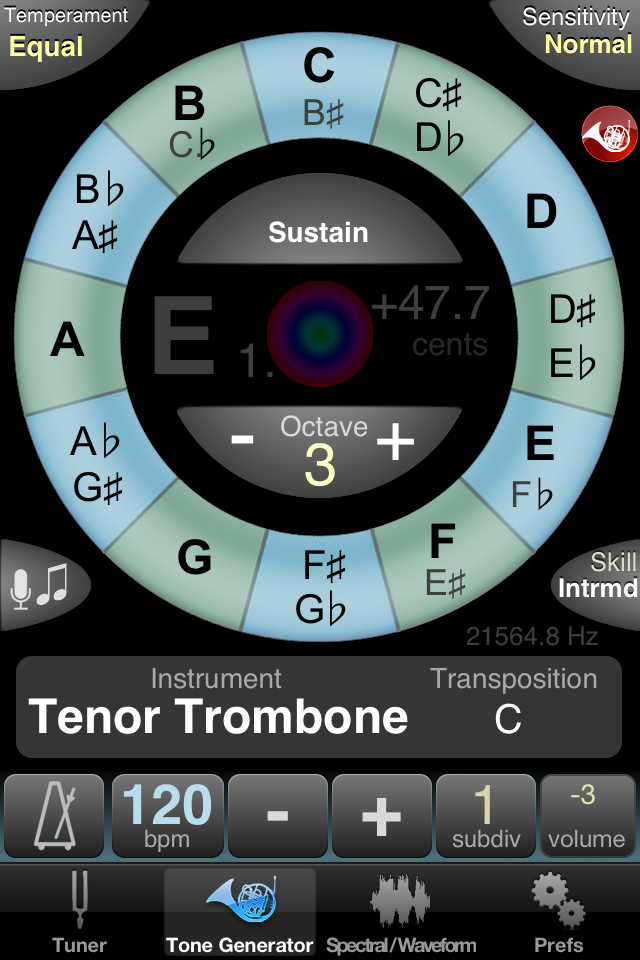640x960 pixels.
Task: Select the G note segment
Action: click(193, 557)
